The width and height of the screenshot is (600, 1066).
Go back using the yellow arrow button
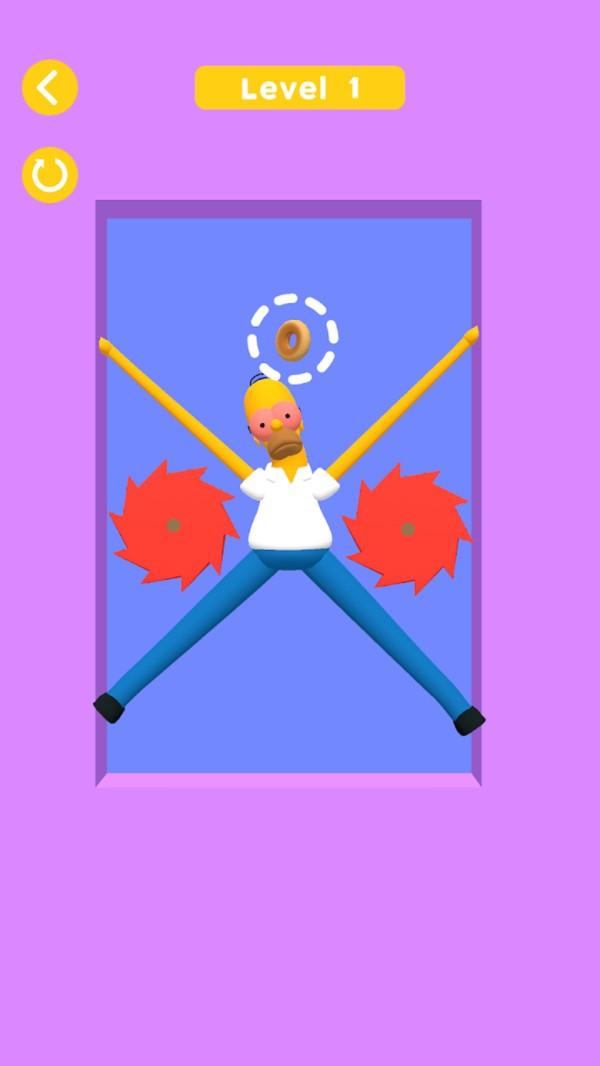pos(49,88)
